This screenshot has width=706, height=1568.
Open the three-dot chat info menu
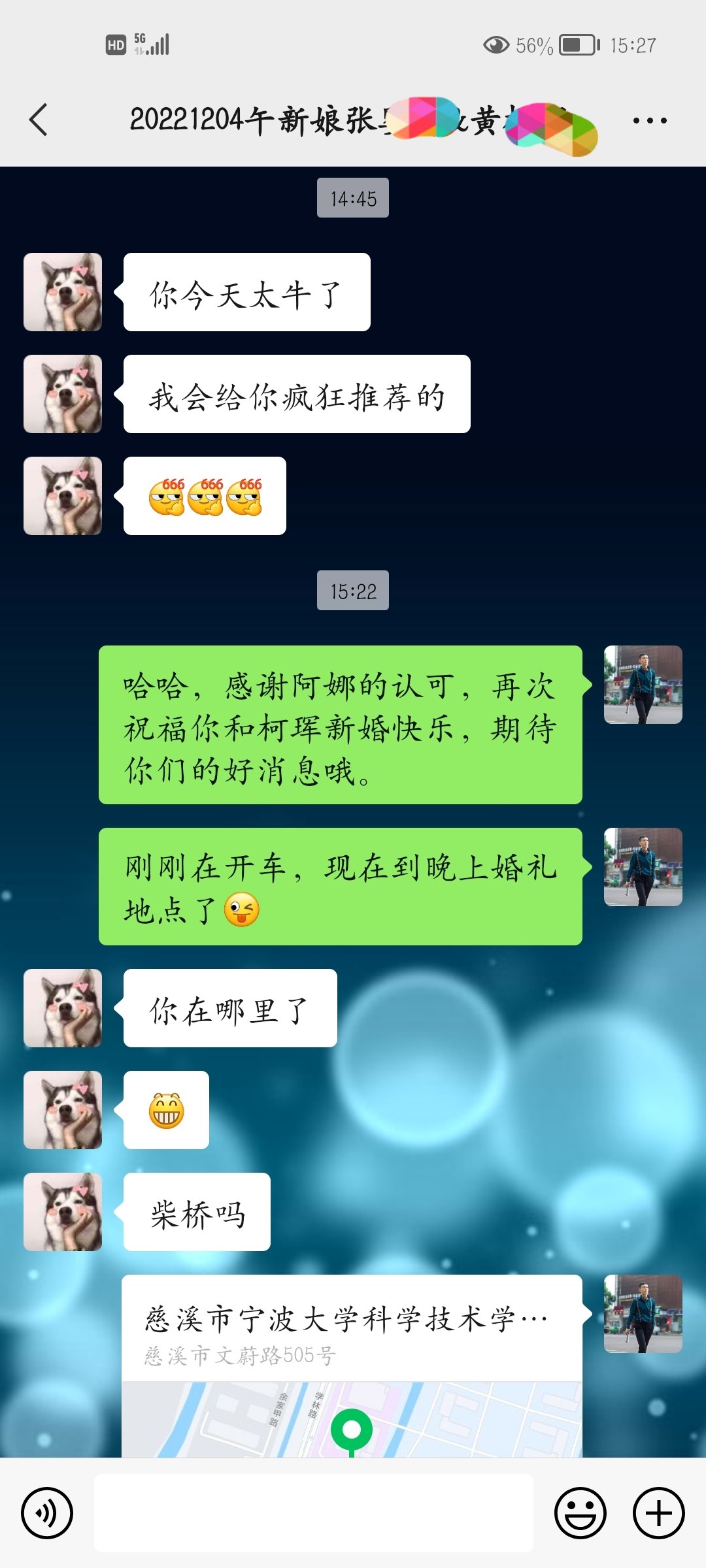pos(650,121)
